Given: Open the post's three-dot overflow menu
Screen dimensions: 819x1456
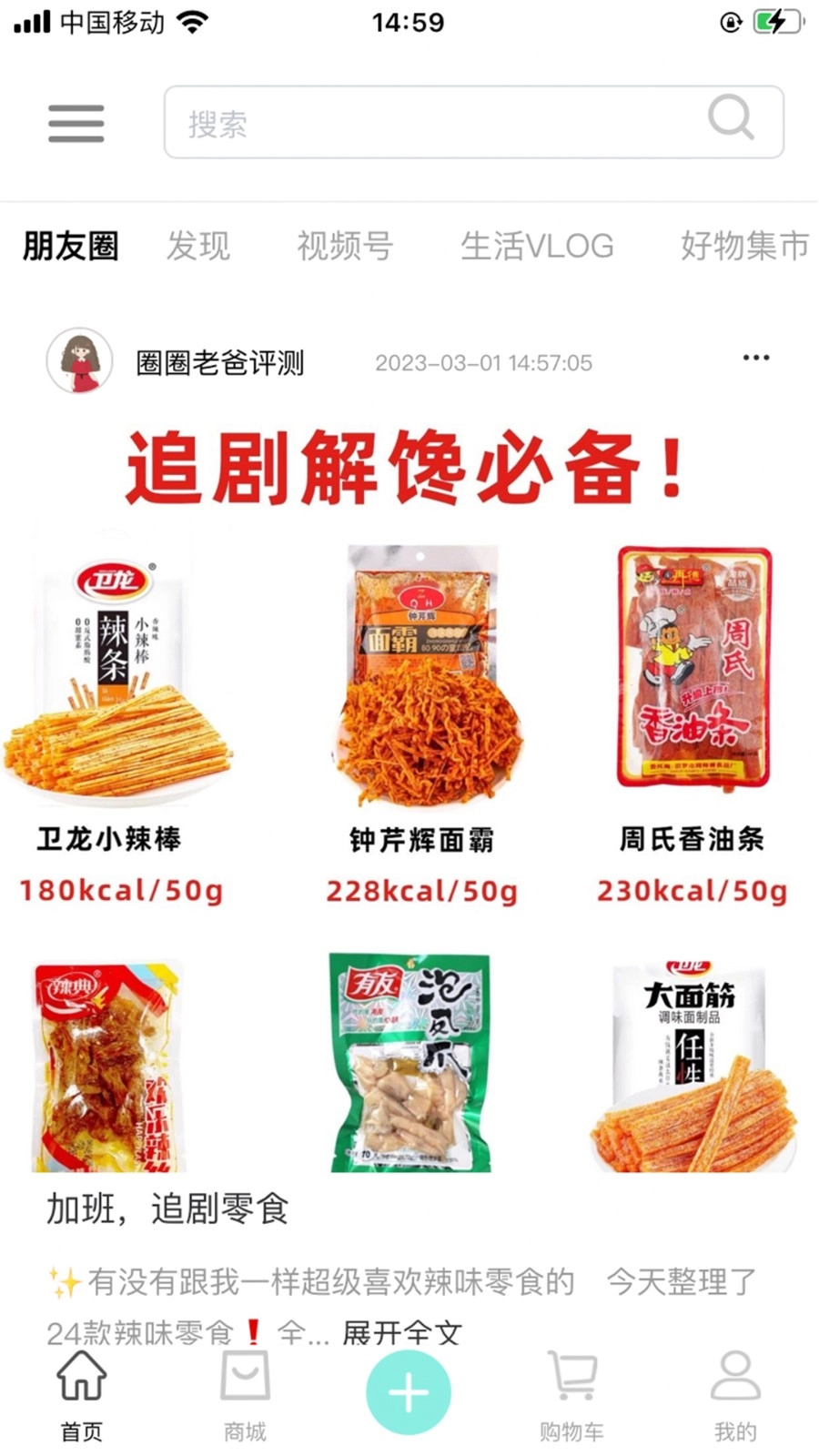Looking at the screenshot, I should click(x=756, y=358).
